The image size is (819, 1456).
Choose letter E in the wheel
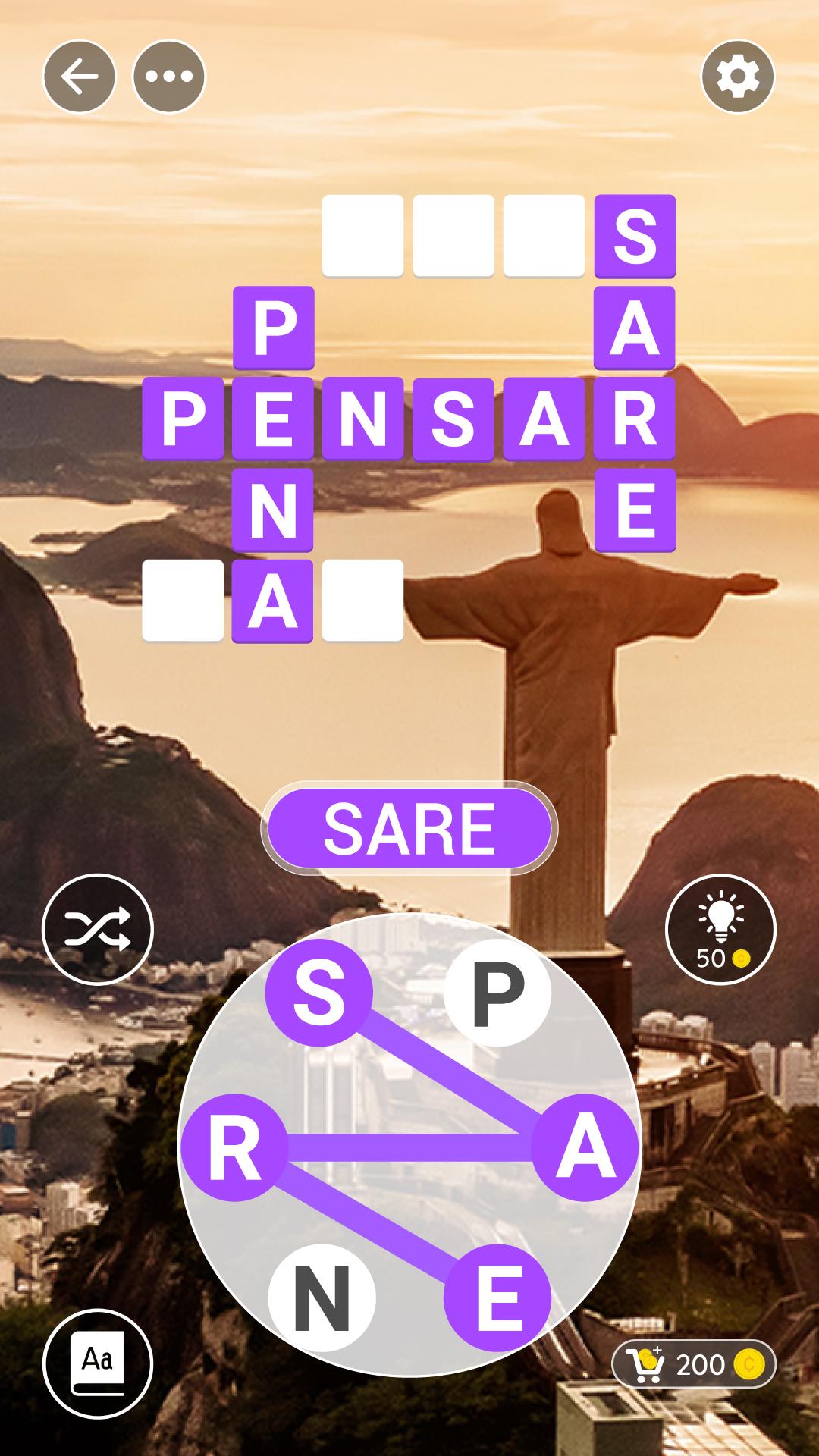click(x=497, y=1298)
